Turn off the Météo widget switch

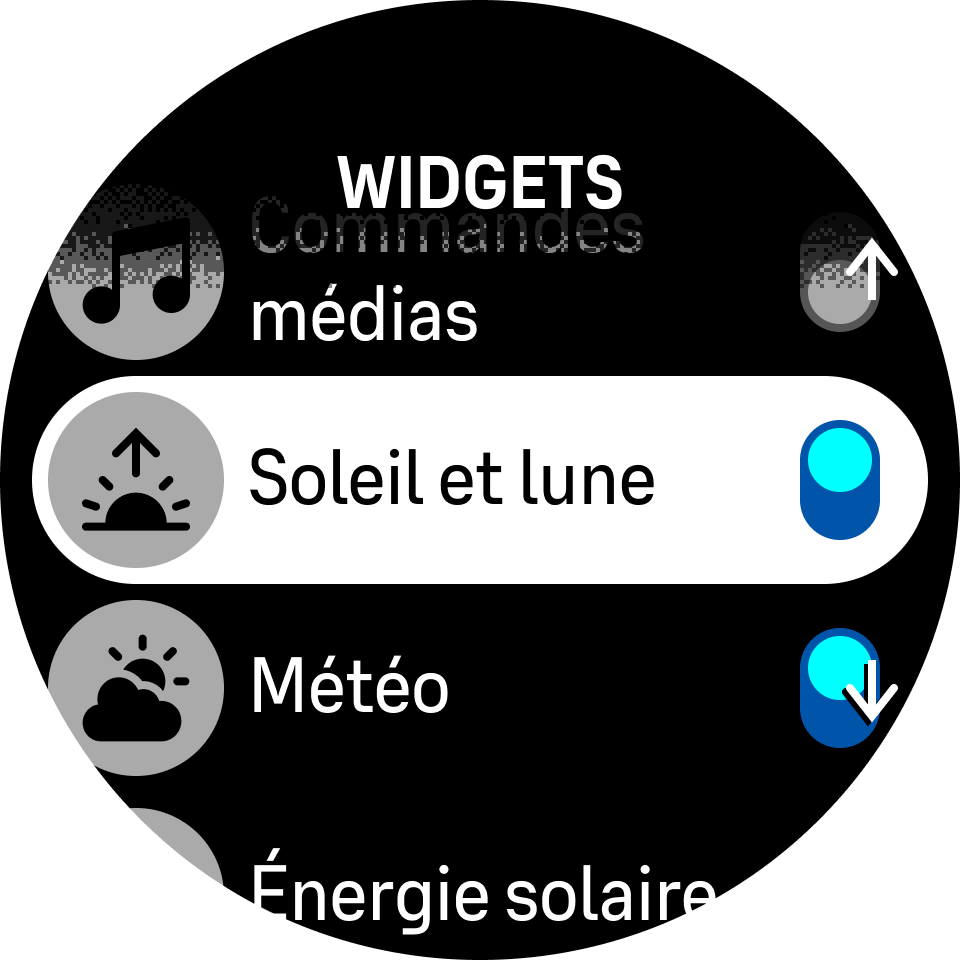click(839, 688)
